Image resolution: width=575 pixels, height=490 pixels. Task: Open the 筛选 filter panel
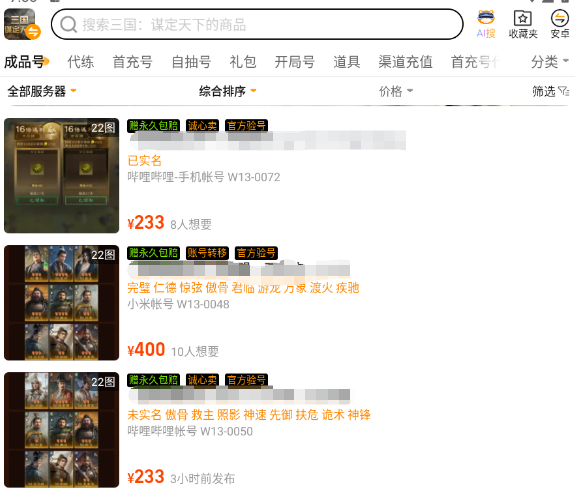(x=550, y=91)
